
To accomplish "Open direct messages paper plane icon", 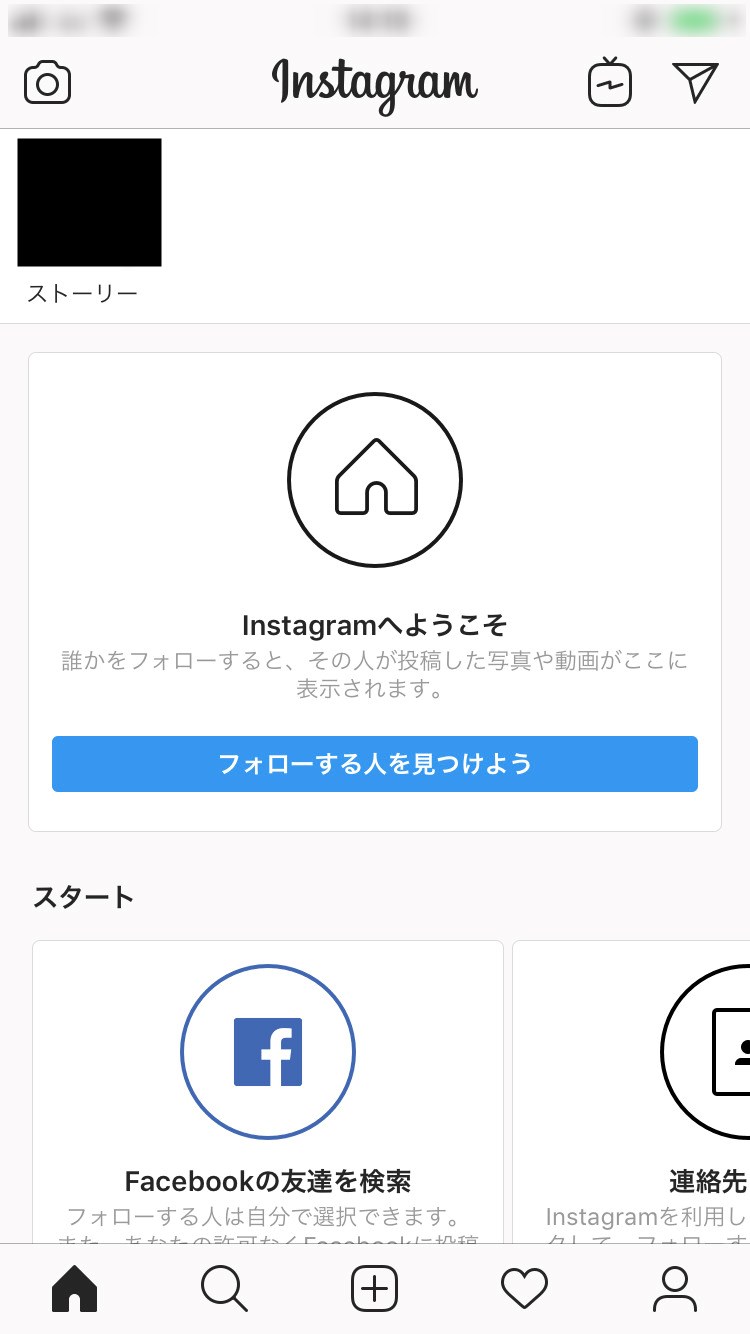I will (696, 82).
